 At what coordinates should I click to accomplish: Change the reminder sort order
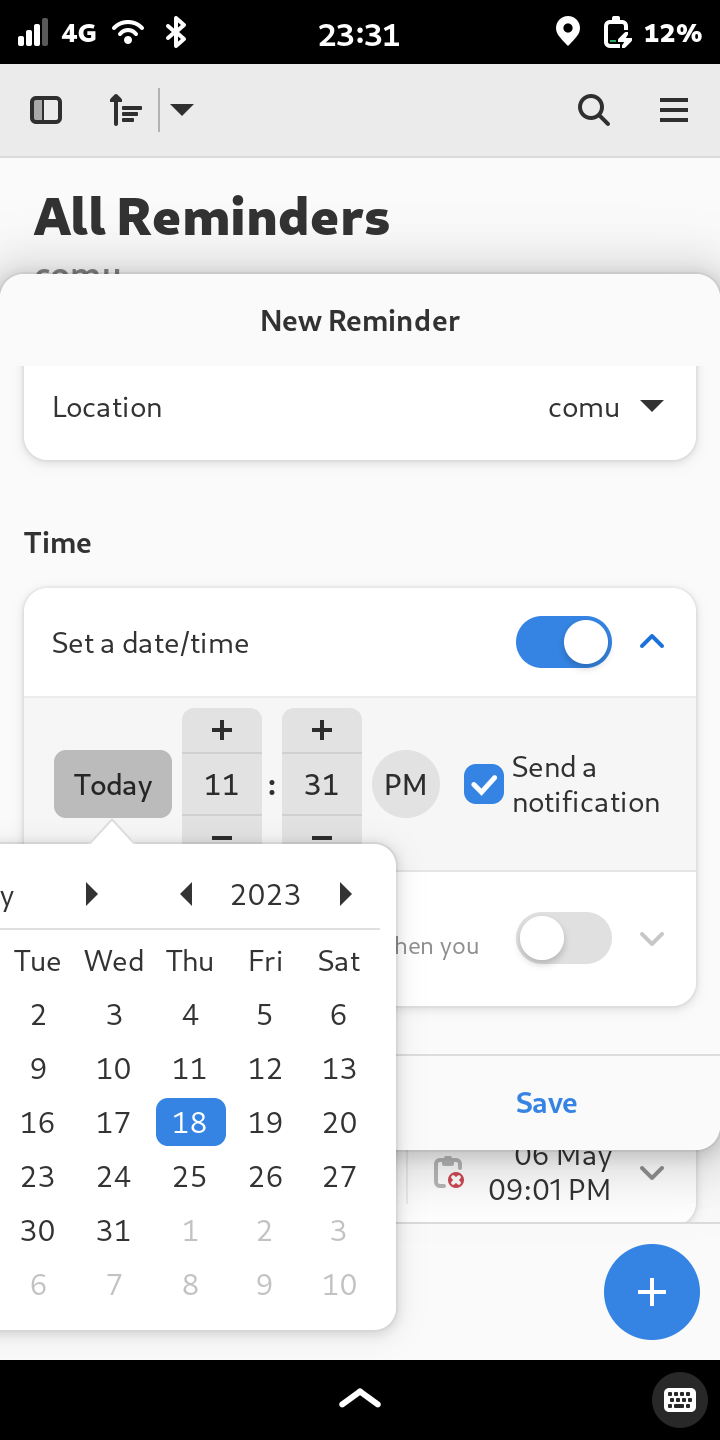[124, 110]
